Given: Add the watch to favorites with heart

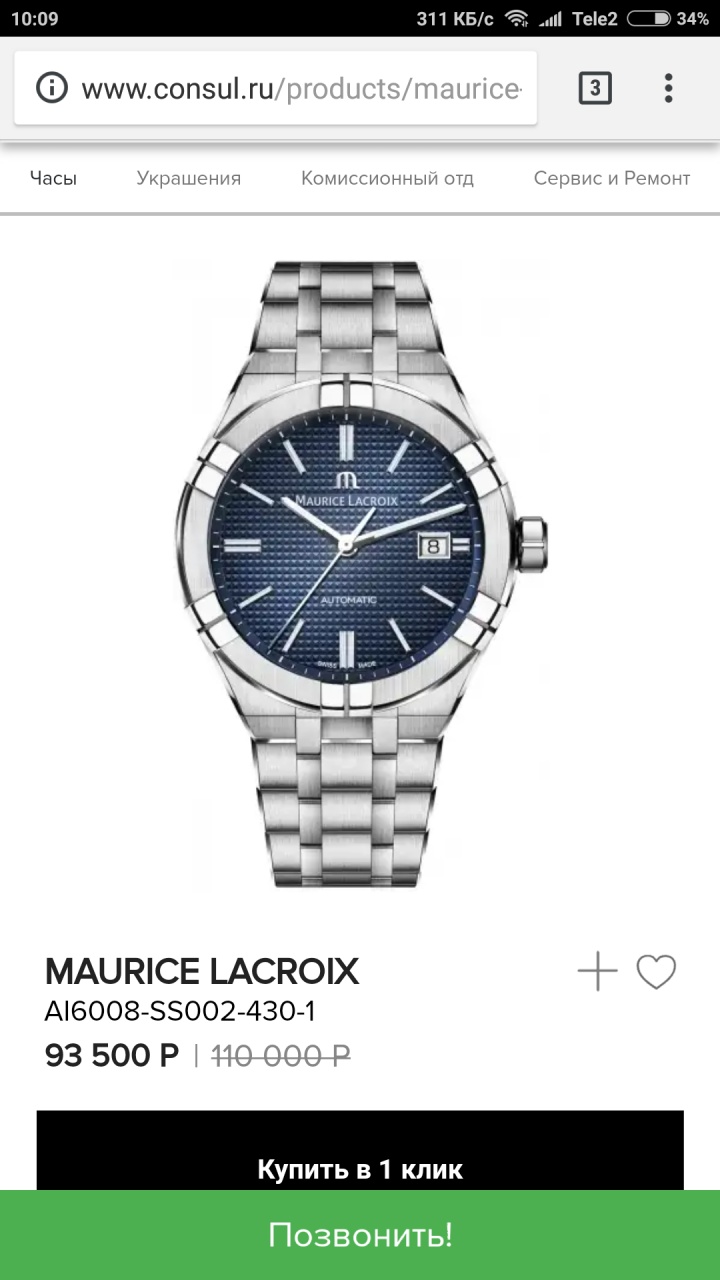Looking at the screenshot, I should tap(656, 972).
